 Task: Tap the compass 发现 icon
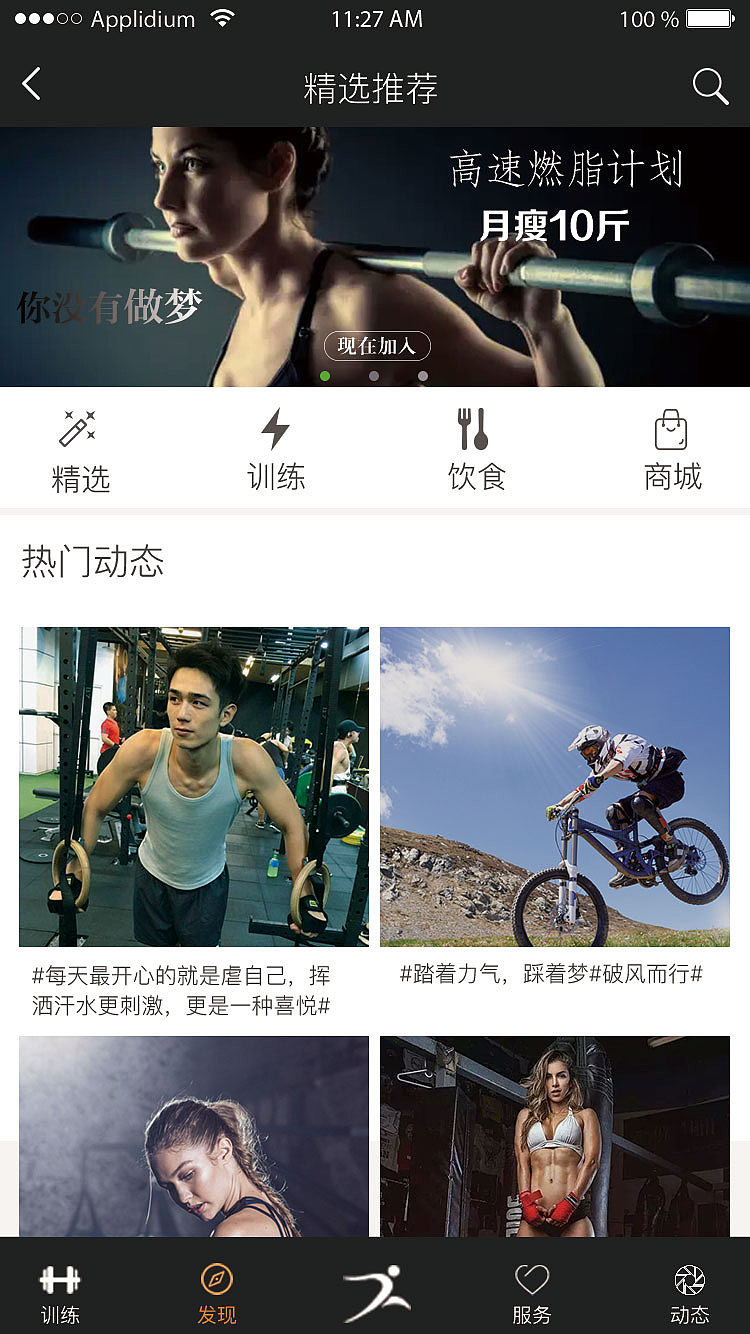[x=217, y=1278]
